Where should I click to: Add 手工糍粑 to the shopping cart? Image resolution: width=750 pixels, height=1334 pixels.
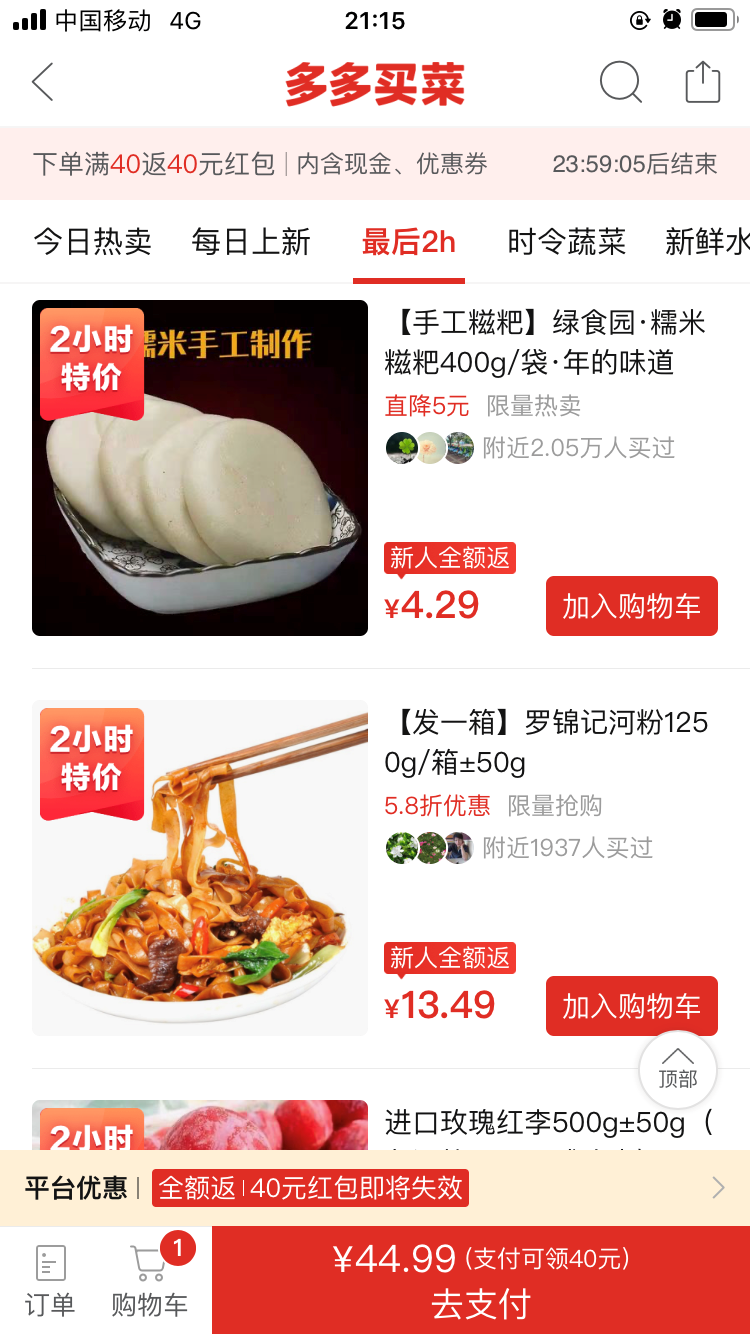(631, 606)
